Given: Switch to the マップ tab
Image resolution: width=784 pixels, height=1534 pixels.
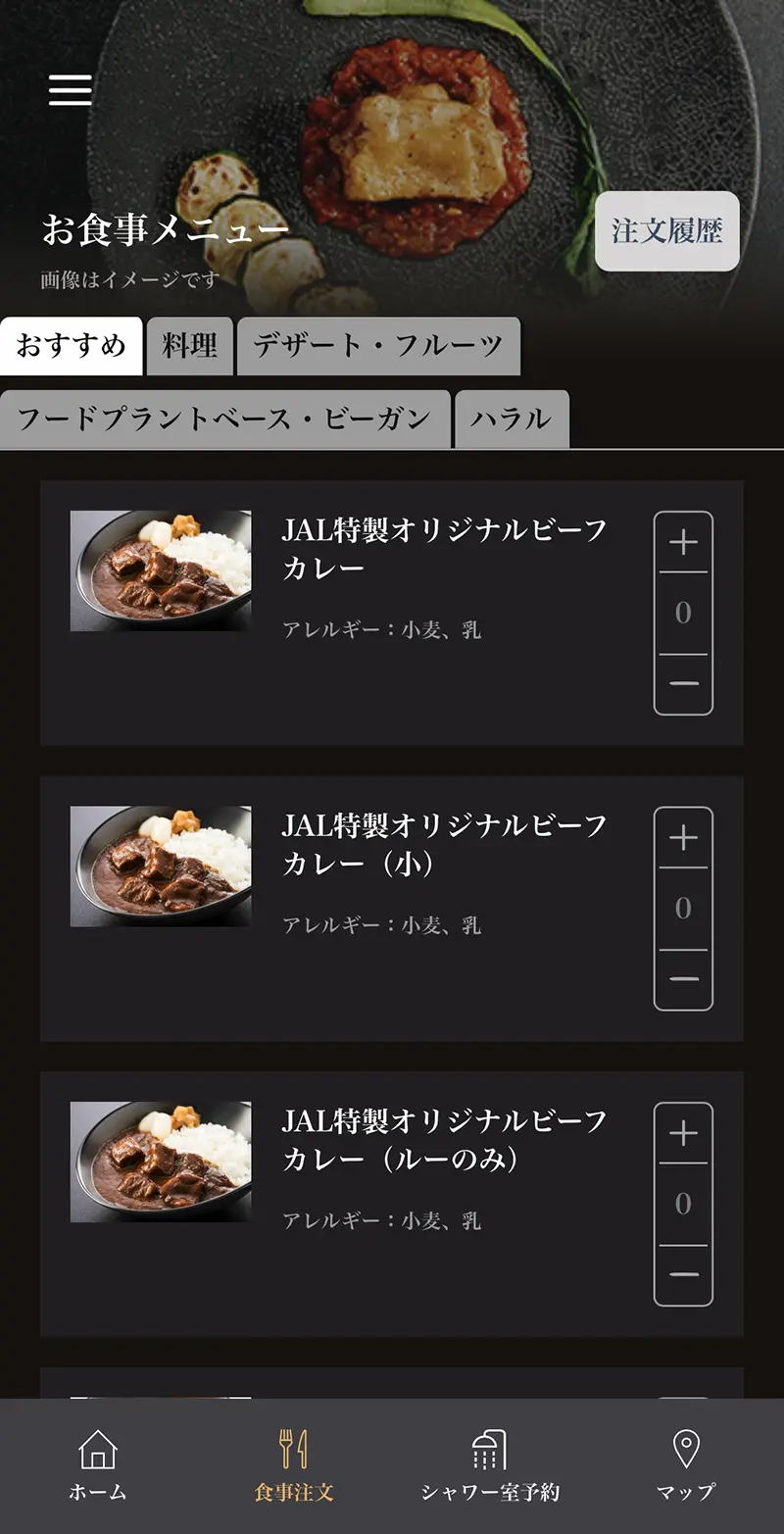Looking at the screenshot, I should (x=686, y=1466).
